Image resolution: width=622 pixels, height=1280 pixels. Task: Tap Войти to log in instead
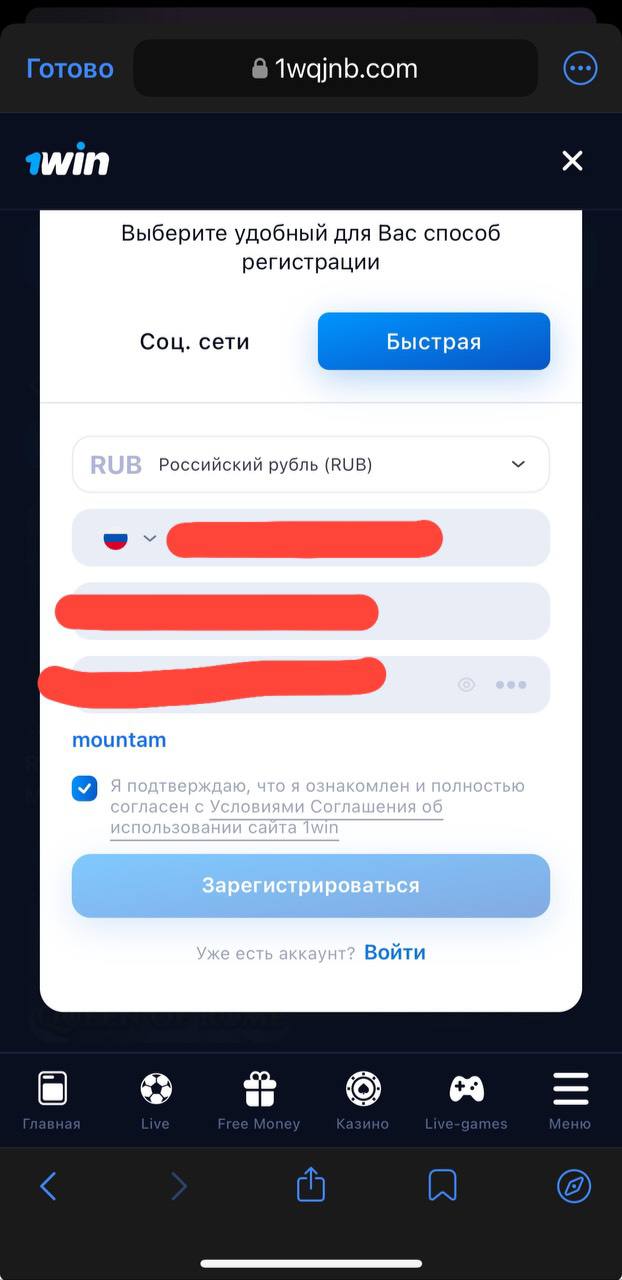pos(395,953)
